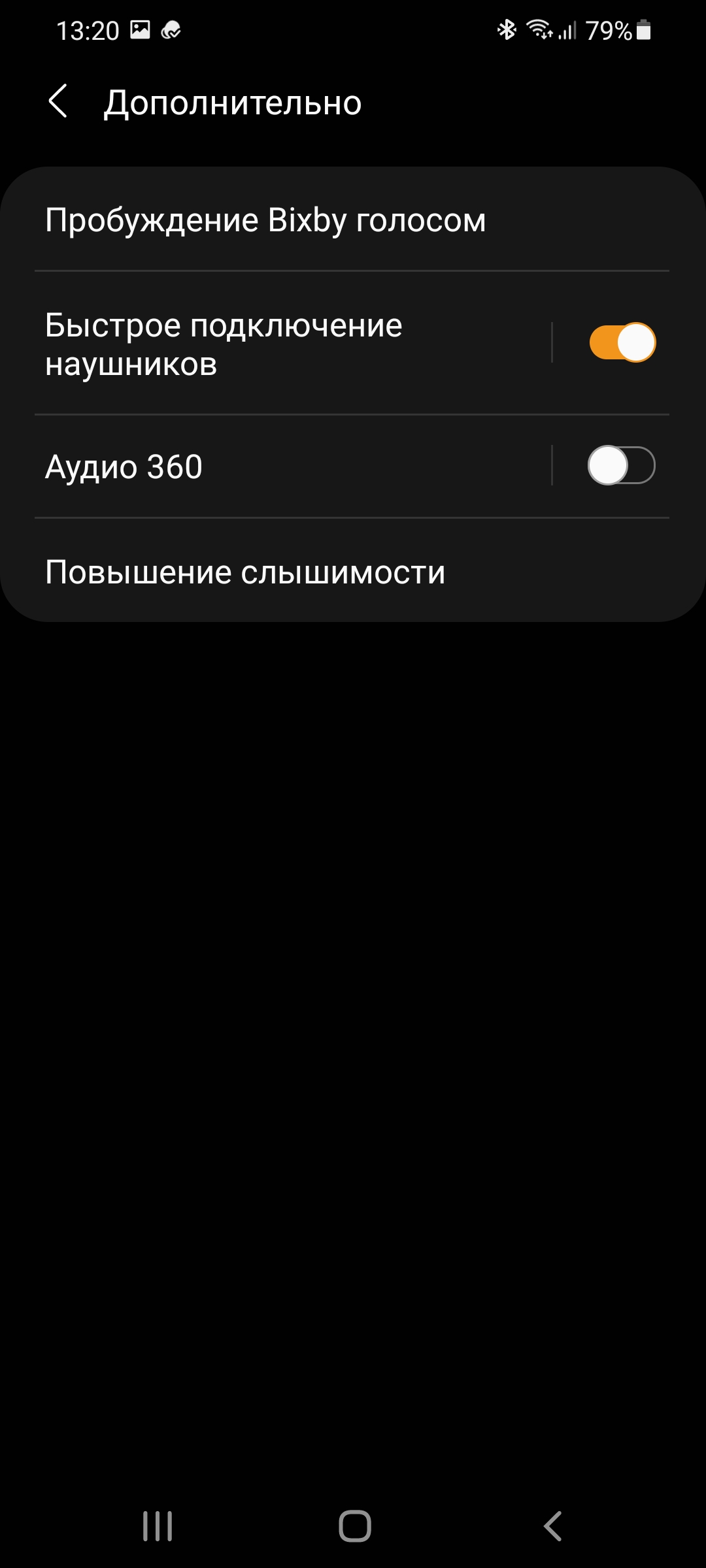Disable the Быстрое подключение наушников switch
The image size is (706, 1568).
[x=622, y=342]
